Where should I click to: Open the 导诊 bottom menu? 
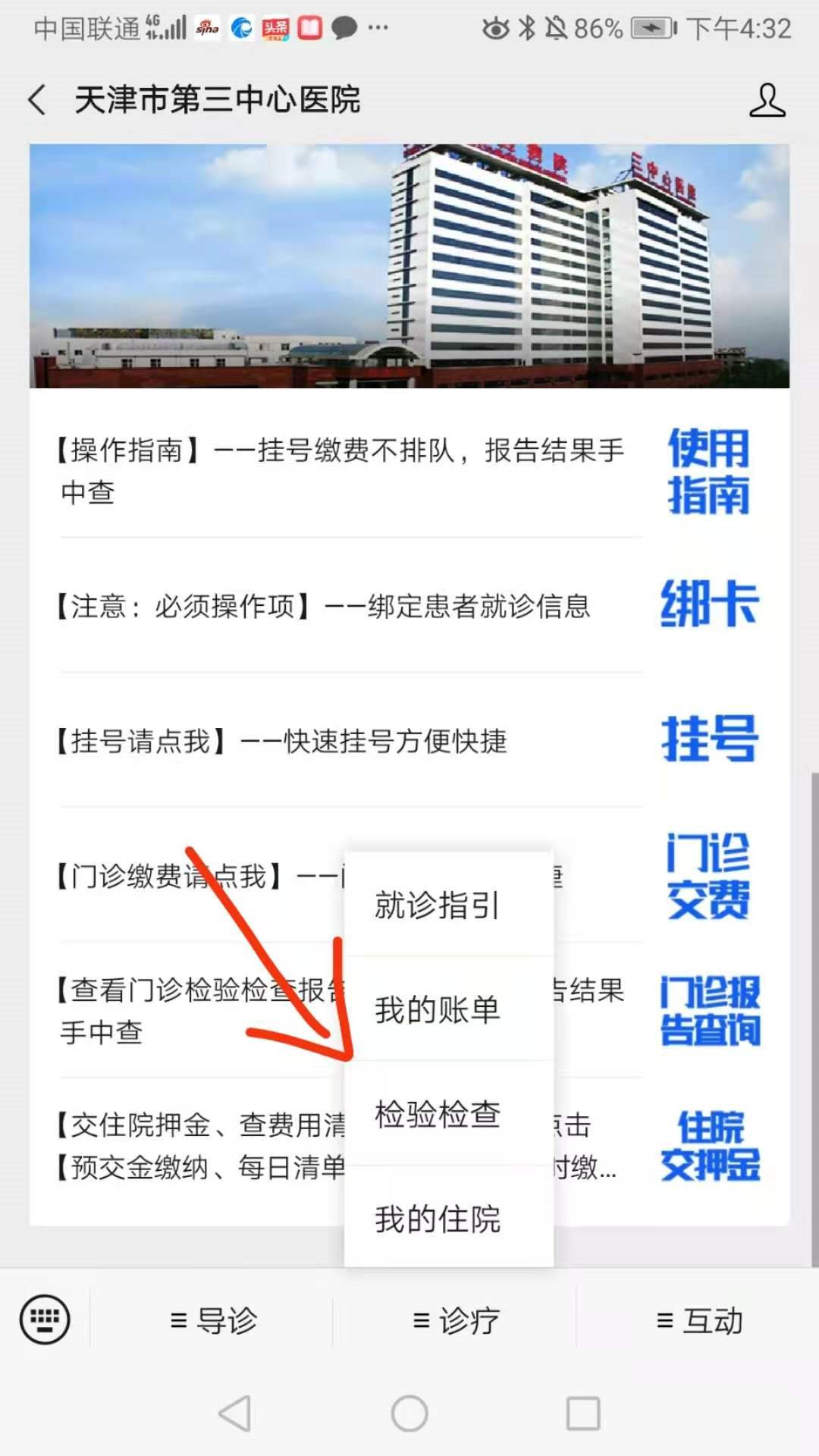click(x=212, y=1320)
